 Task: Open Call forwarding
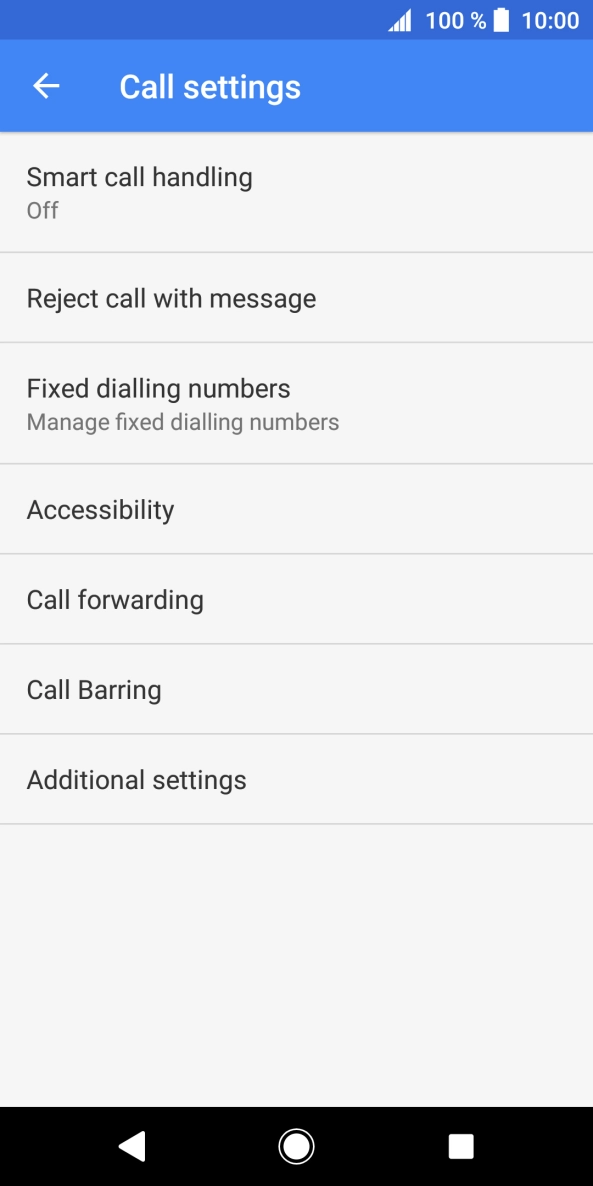[296, 599]
